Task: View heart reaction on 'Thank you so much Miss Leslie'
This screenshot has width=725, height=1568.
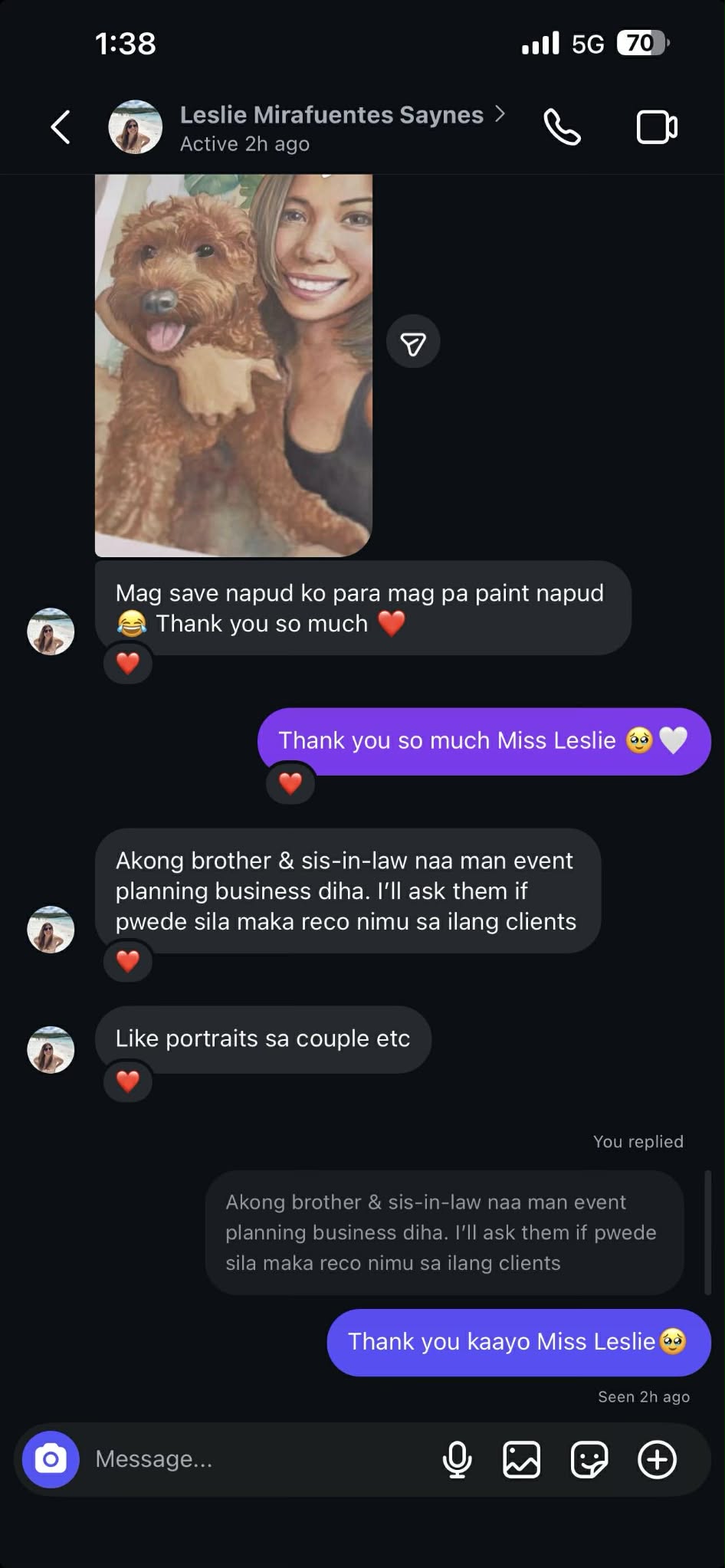Action: click(290, 783)
